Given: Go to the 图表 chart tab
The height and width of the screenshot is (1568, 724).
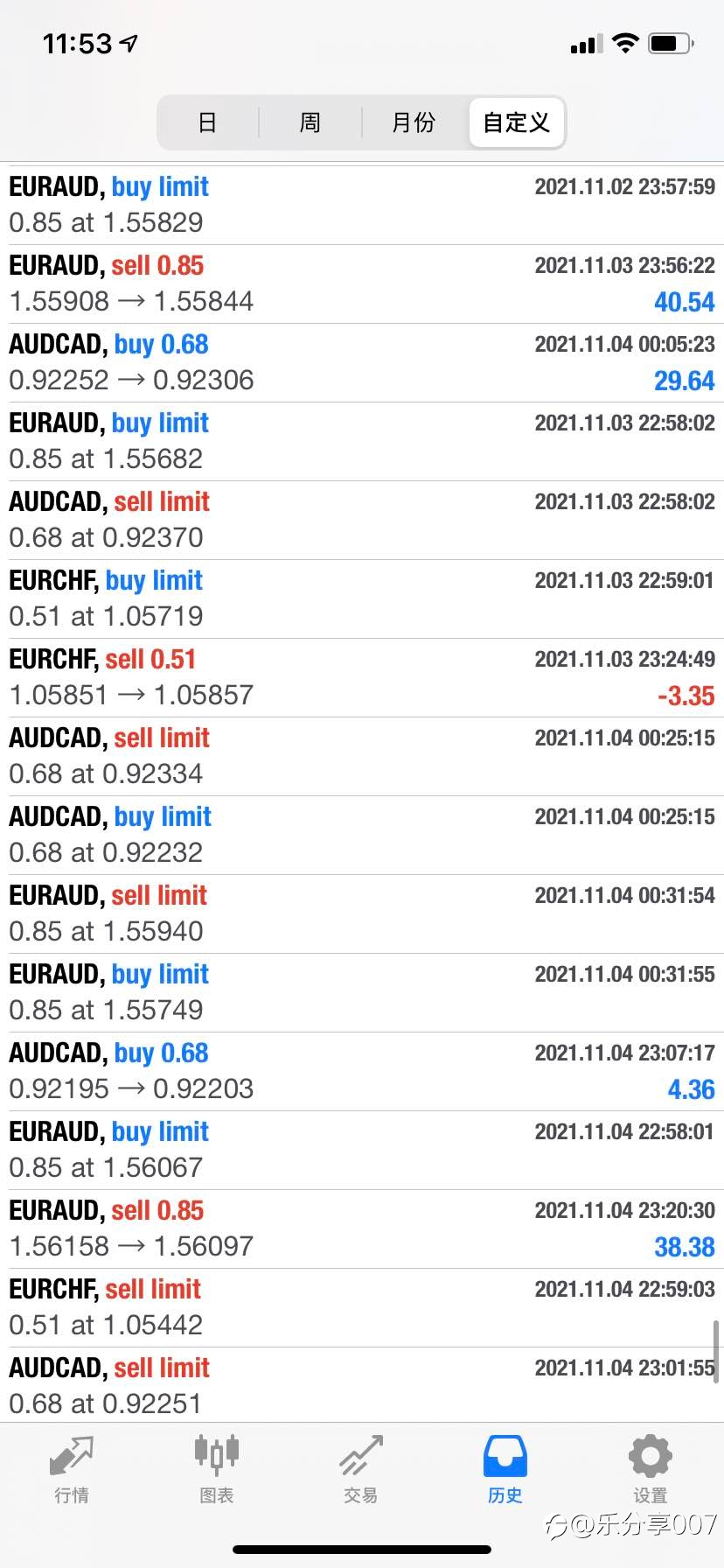Looking at the screenshot, I should tap(217, 1470).
